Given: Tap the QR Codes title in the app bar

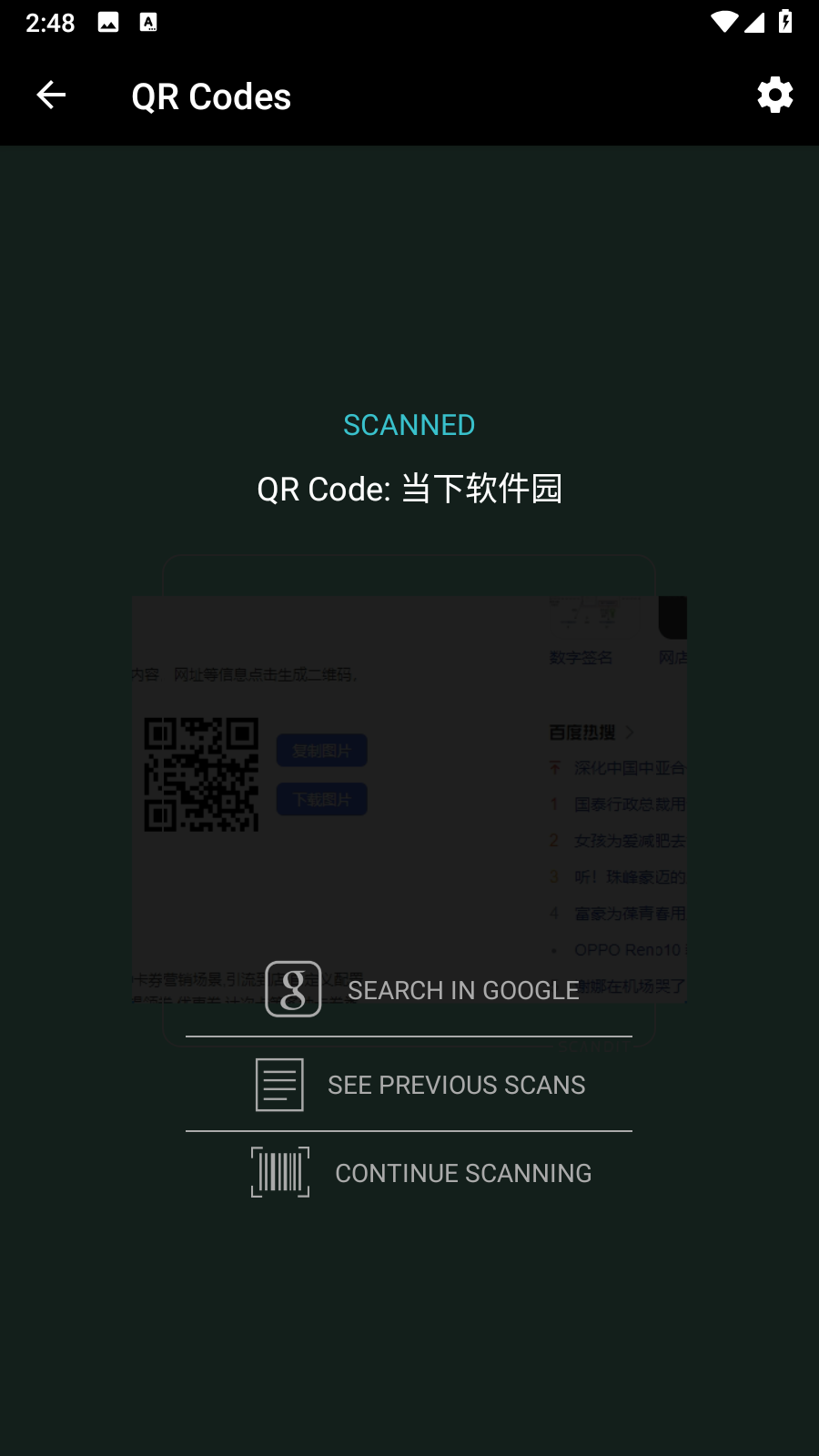Looking at the screenshot, I should pyautogui.click(x=211, y=95).
